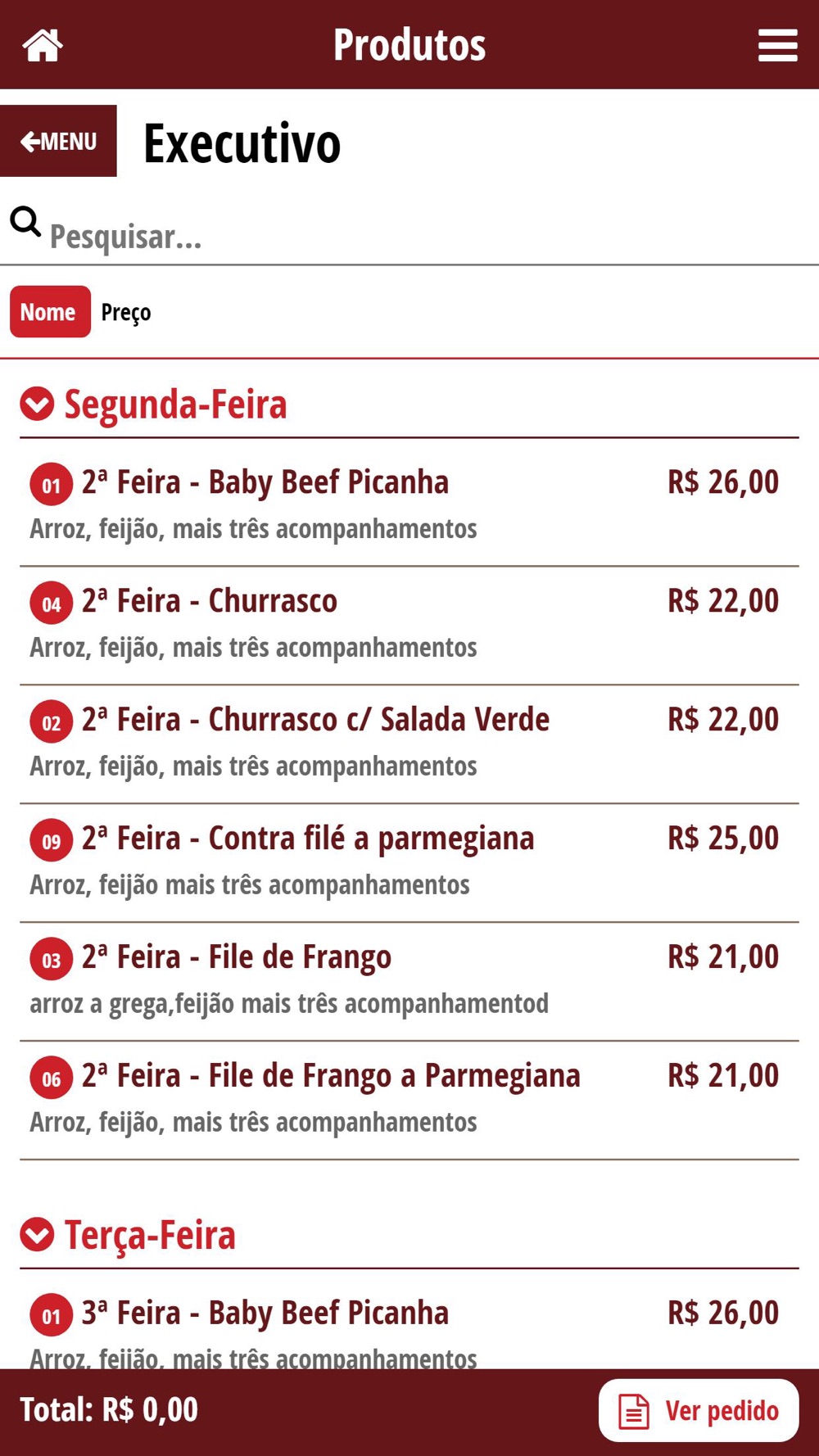Viewport: 819px width, 1456px height.
Task: Sort products by Preço
Action: click(126, 312)
